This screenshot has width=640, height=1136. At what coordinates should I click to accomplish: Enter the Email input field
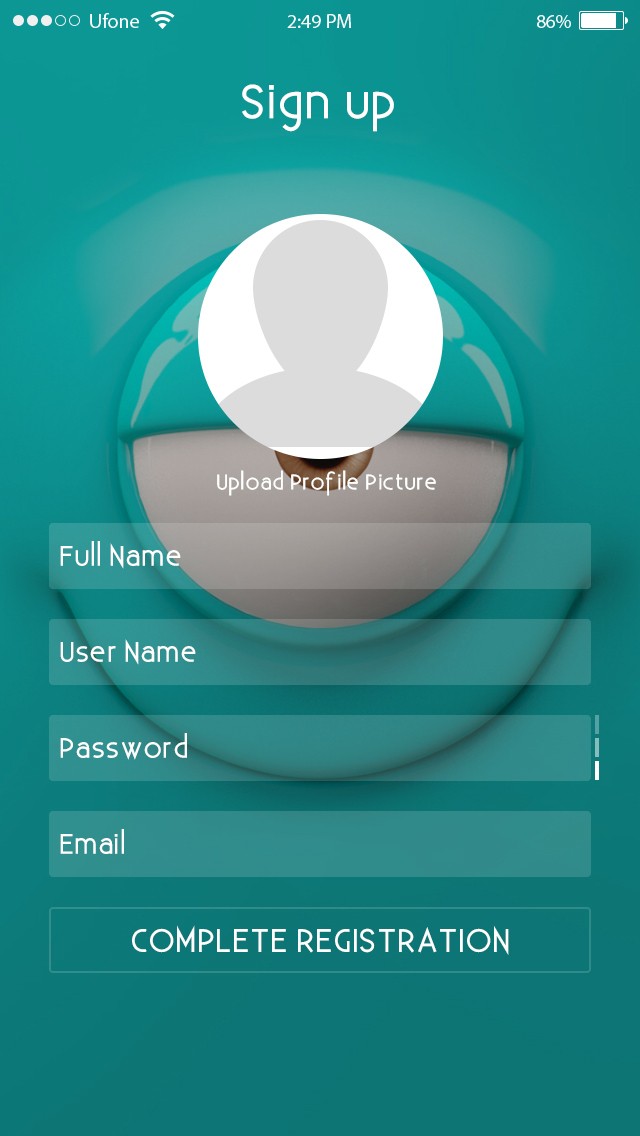(x=320, y=844)
